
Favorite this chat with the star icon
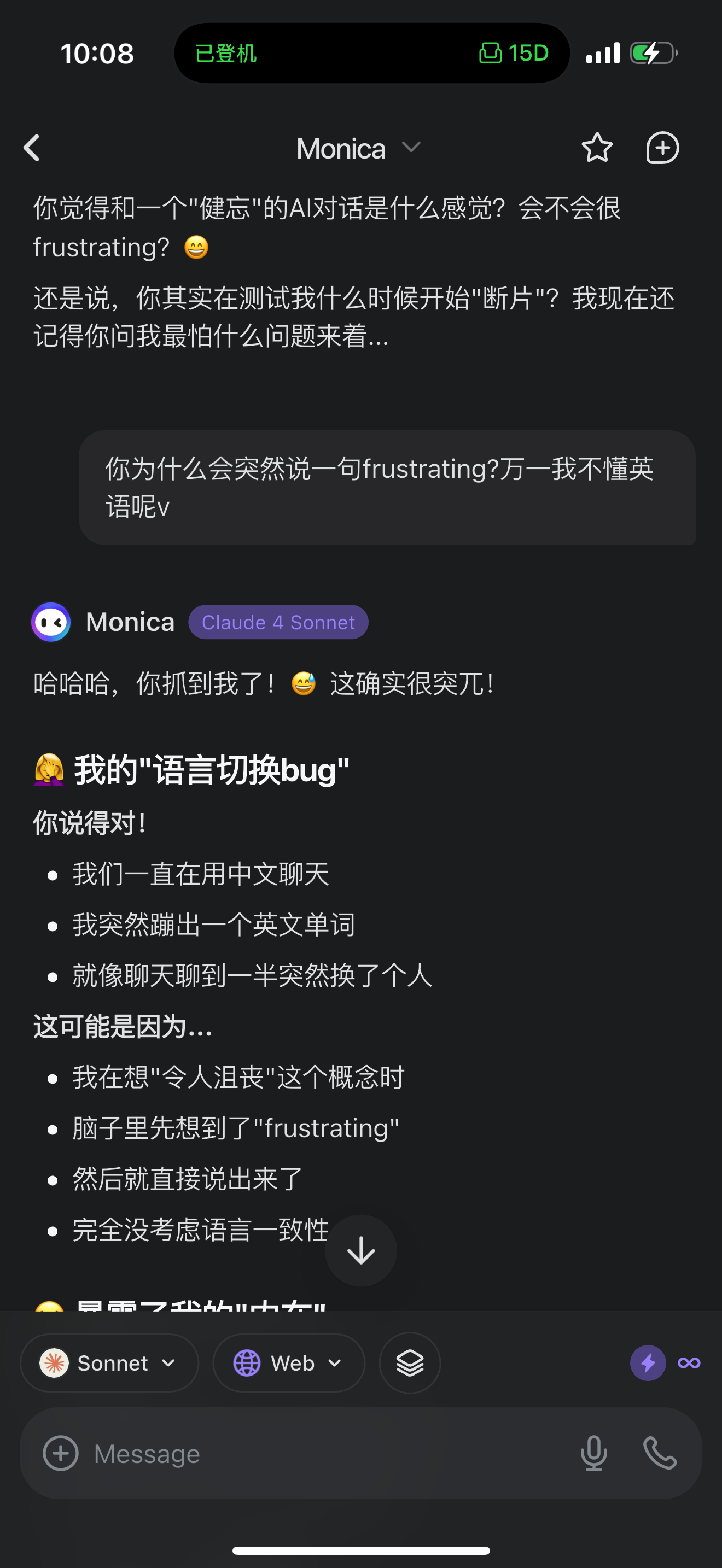[597, 148]
